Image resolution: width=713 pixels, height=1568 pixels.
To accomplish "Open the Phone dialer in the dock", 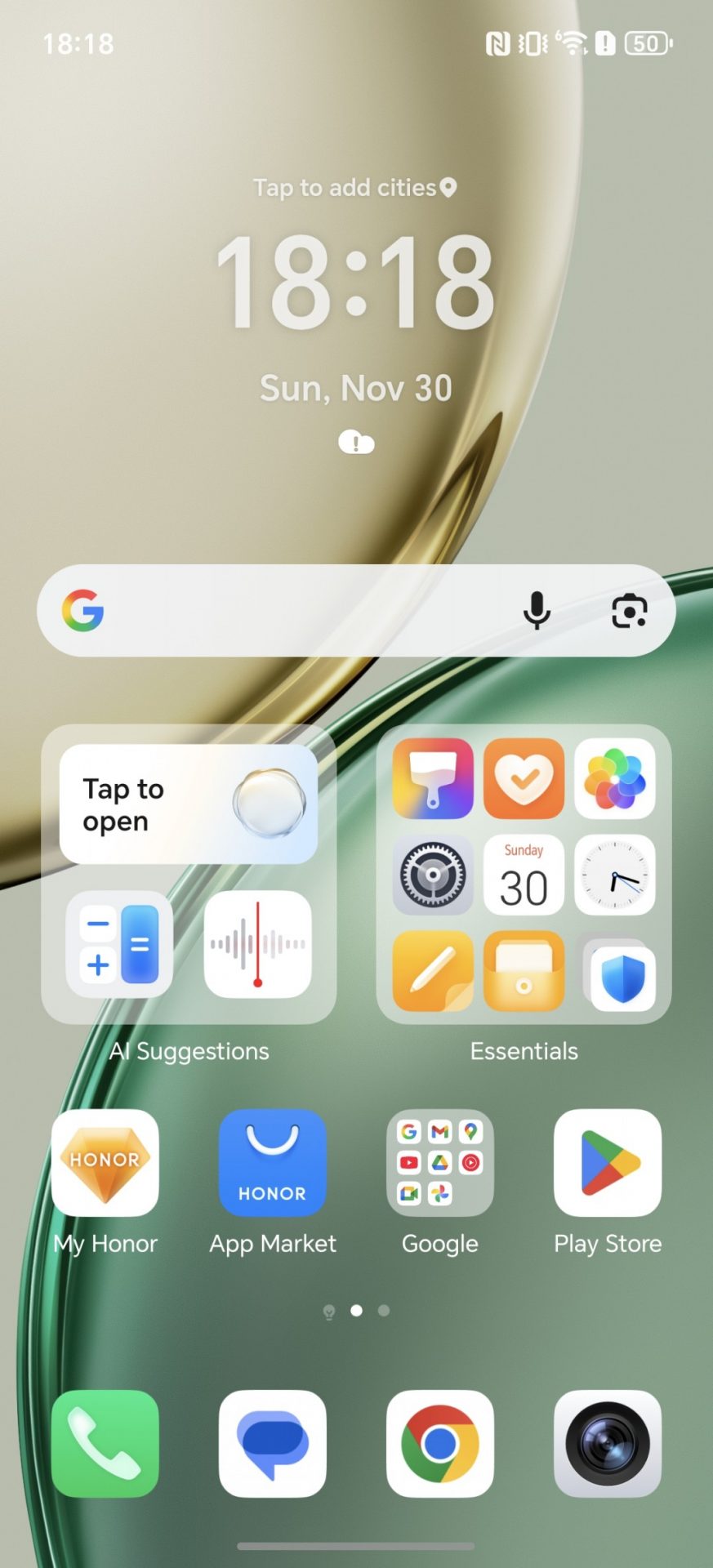I will click(x=105, y=1444).
